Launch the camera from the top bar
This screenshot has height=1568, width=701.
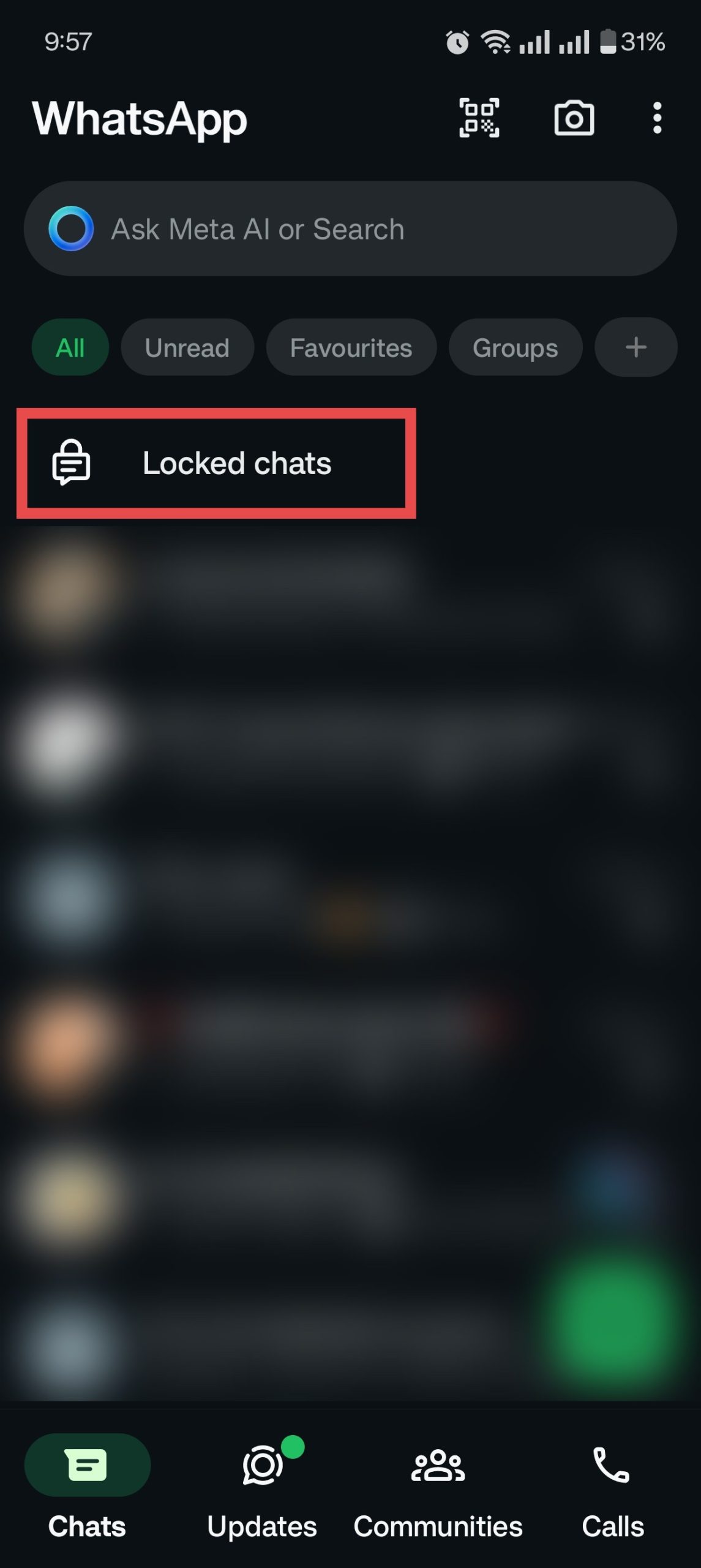[x=574, y=118]
